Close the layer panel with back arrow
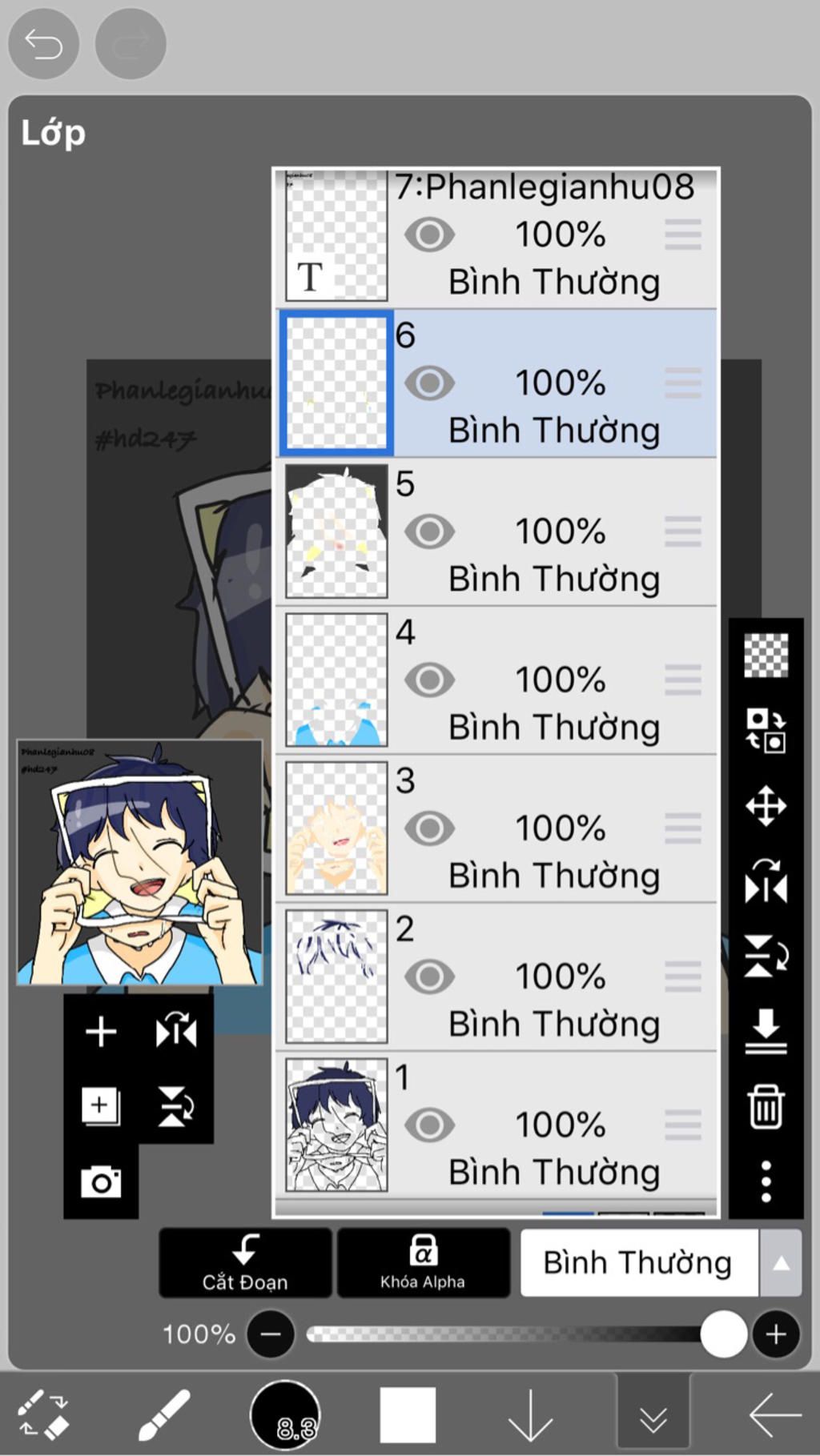820x1456 pixels. point(774,1414)
